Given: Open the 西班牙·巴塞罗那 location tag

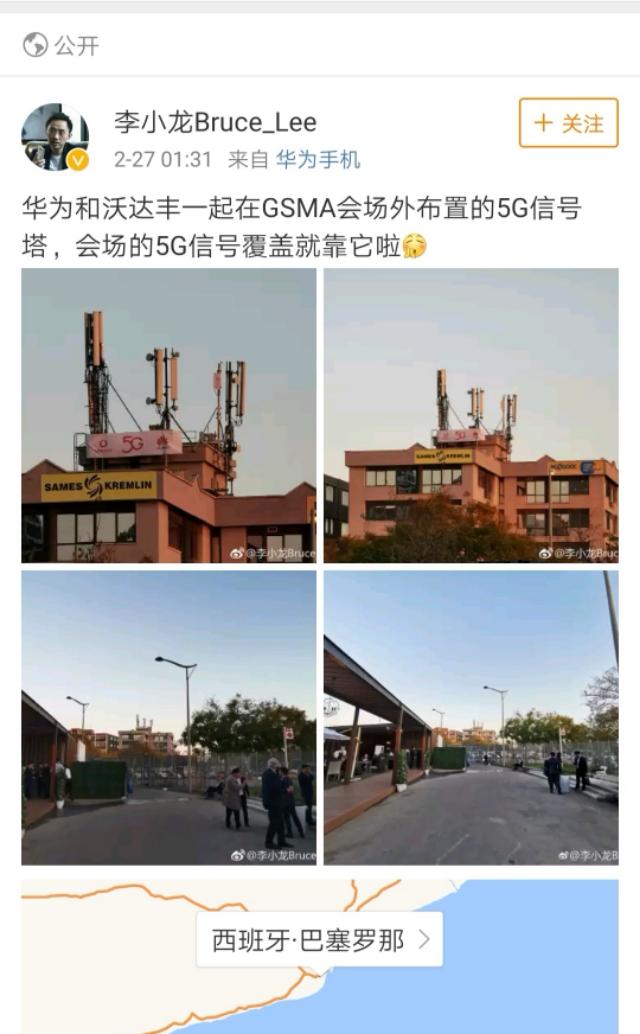Looking at the screenshot, I should [x=319, y=940].
